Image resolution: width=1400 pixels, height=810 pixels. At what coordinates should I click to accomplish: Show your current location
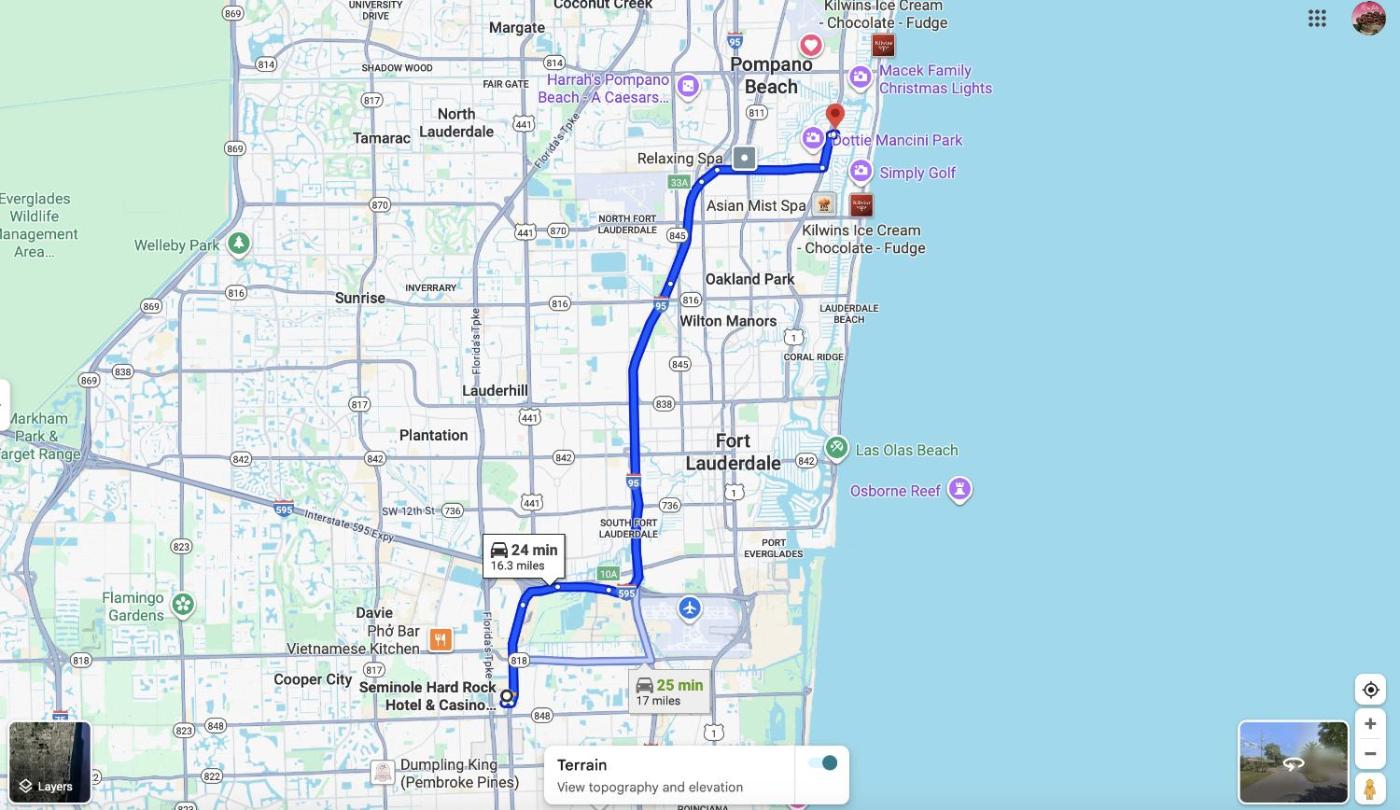click(1370, 689)
